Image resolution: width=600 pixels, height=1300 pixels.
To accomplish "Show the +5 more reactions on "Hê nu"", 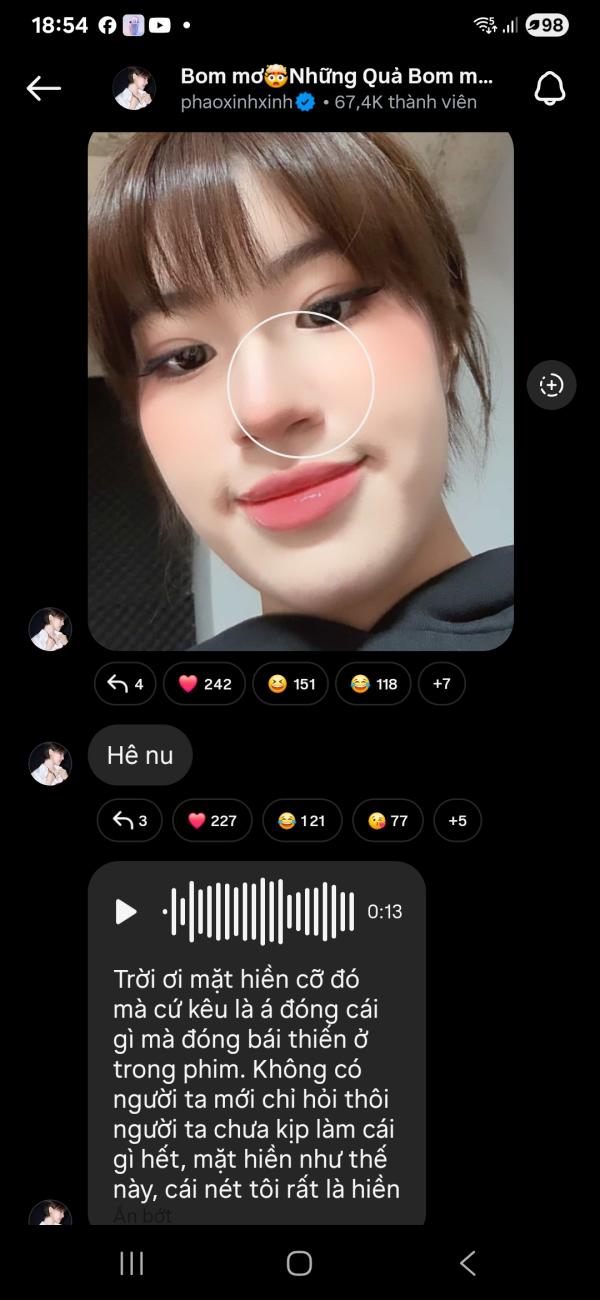I will click(x=457, y=821).
